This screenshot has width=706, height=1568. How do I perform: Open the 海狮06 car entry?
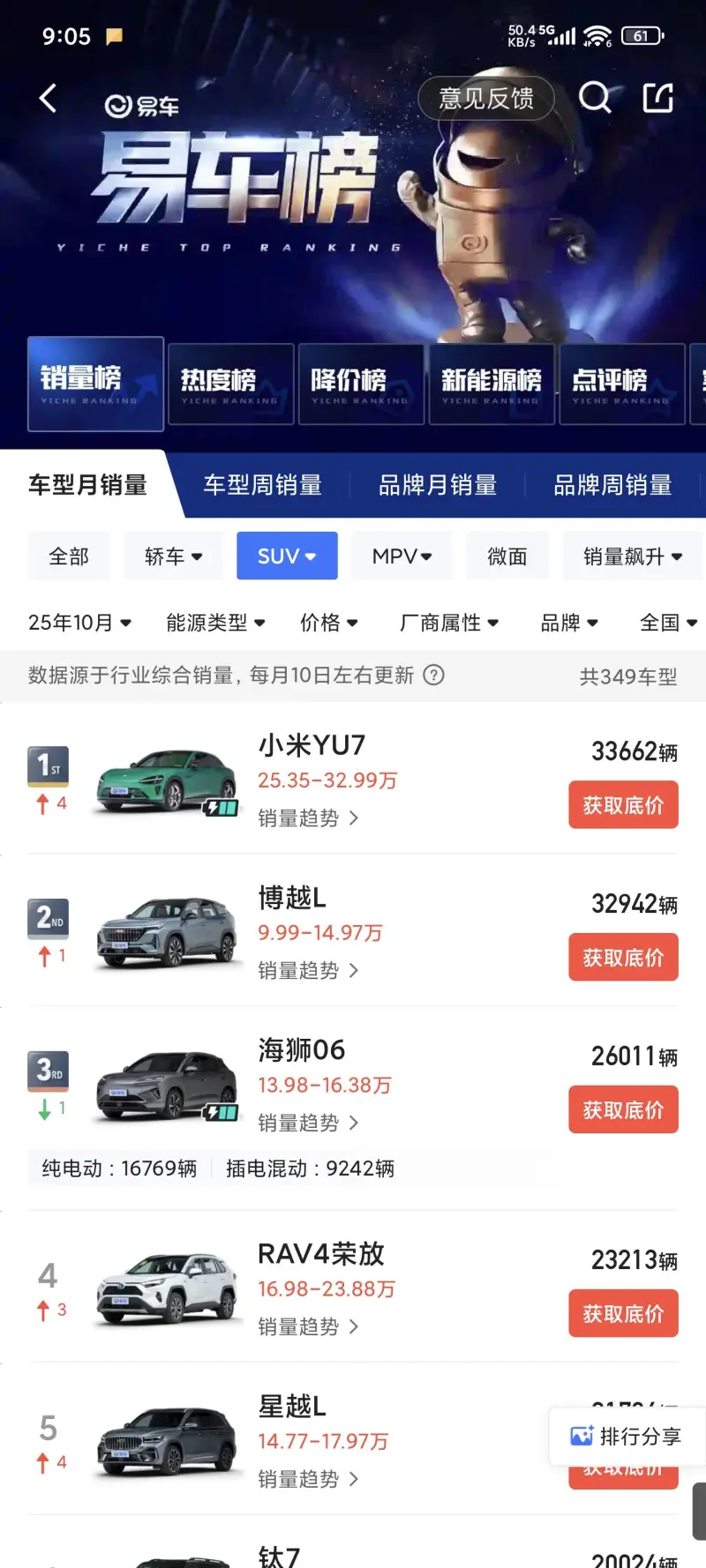click(x=302, y=1050)
